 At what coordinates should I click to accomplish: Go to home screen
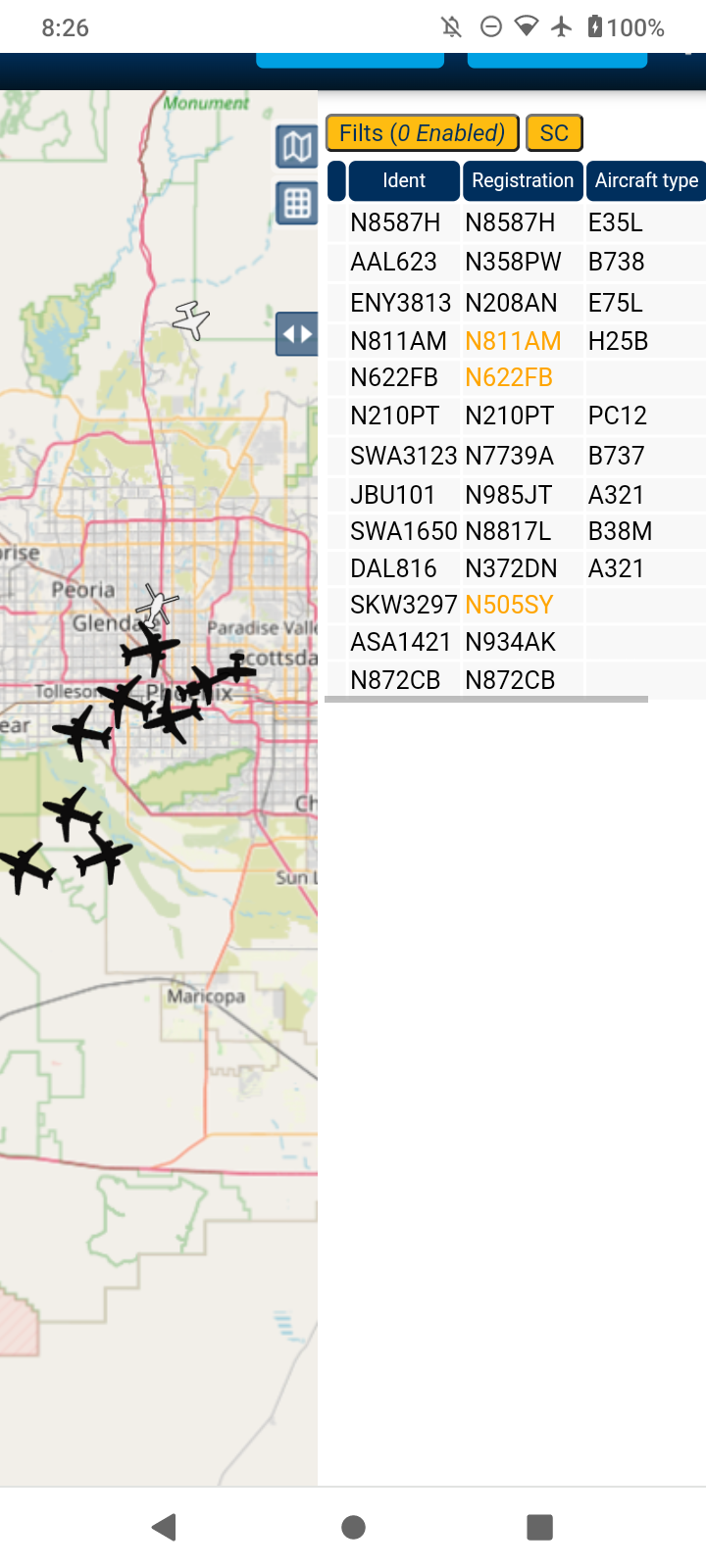tap(353, 1527)
